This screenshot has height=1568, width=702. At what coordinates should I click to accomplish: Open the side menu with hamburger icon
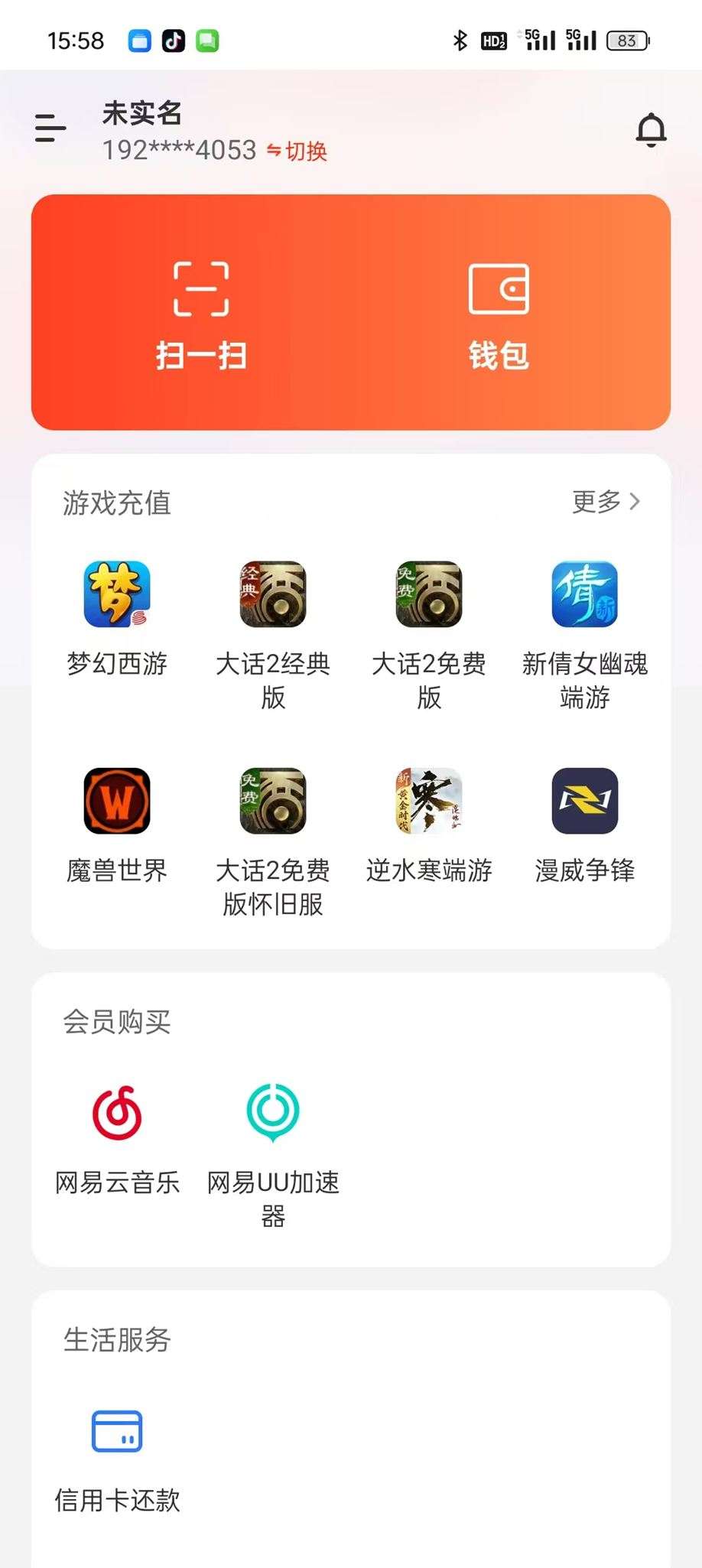tap(49, 128)
